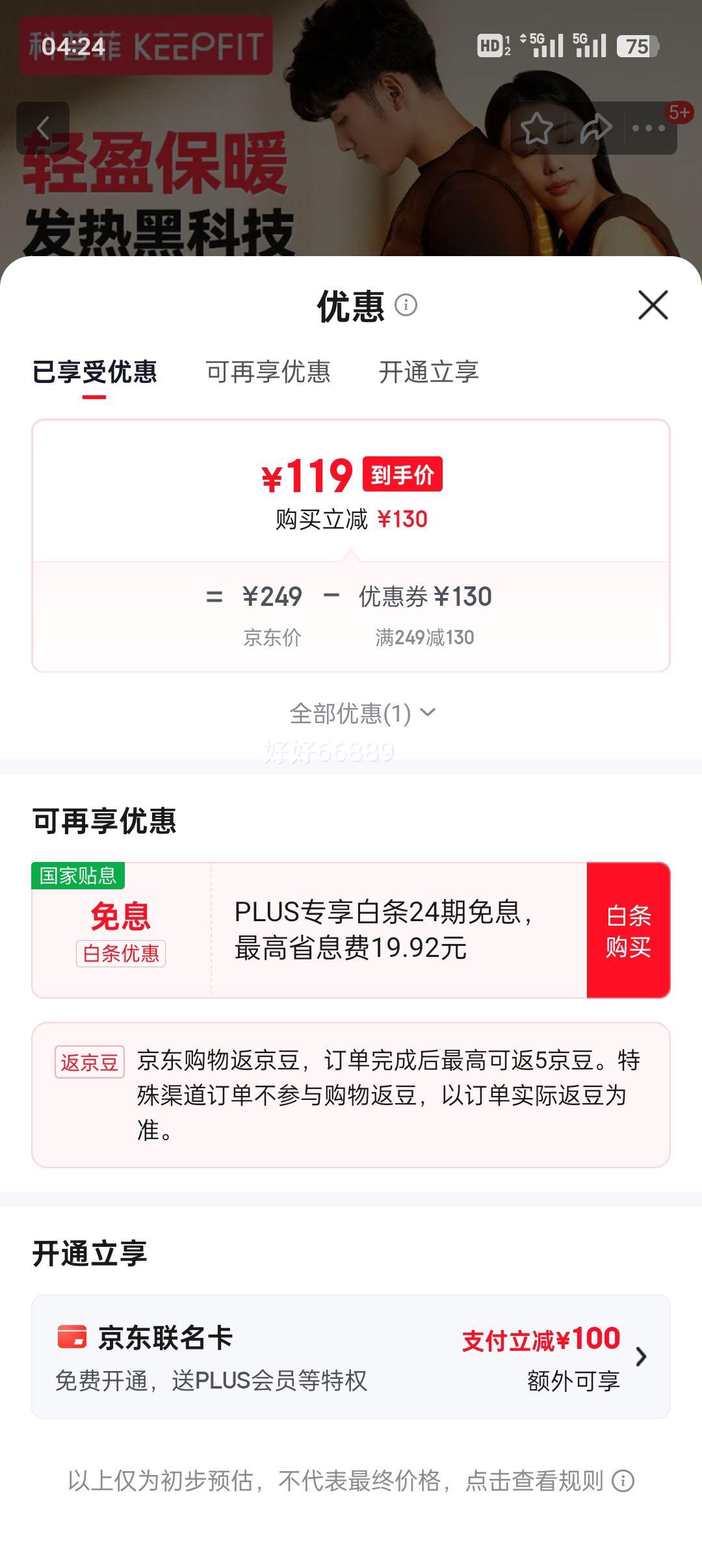Switch to the 可再享优惠 tab
This screenshot has height=1568, width=702.
pyautogui.click(x=268, y=372)
